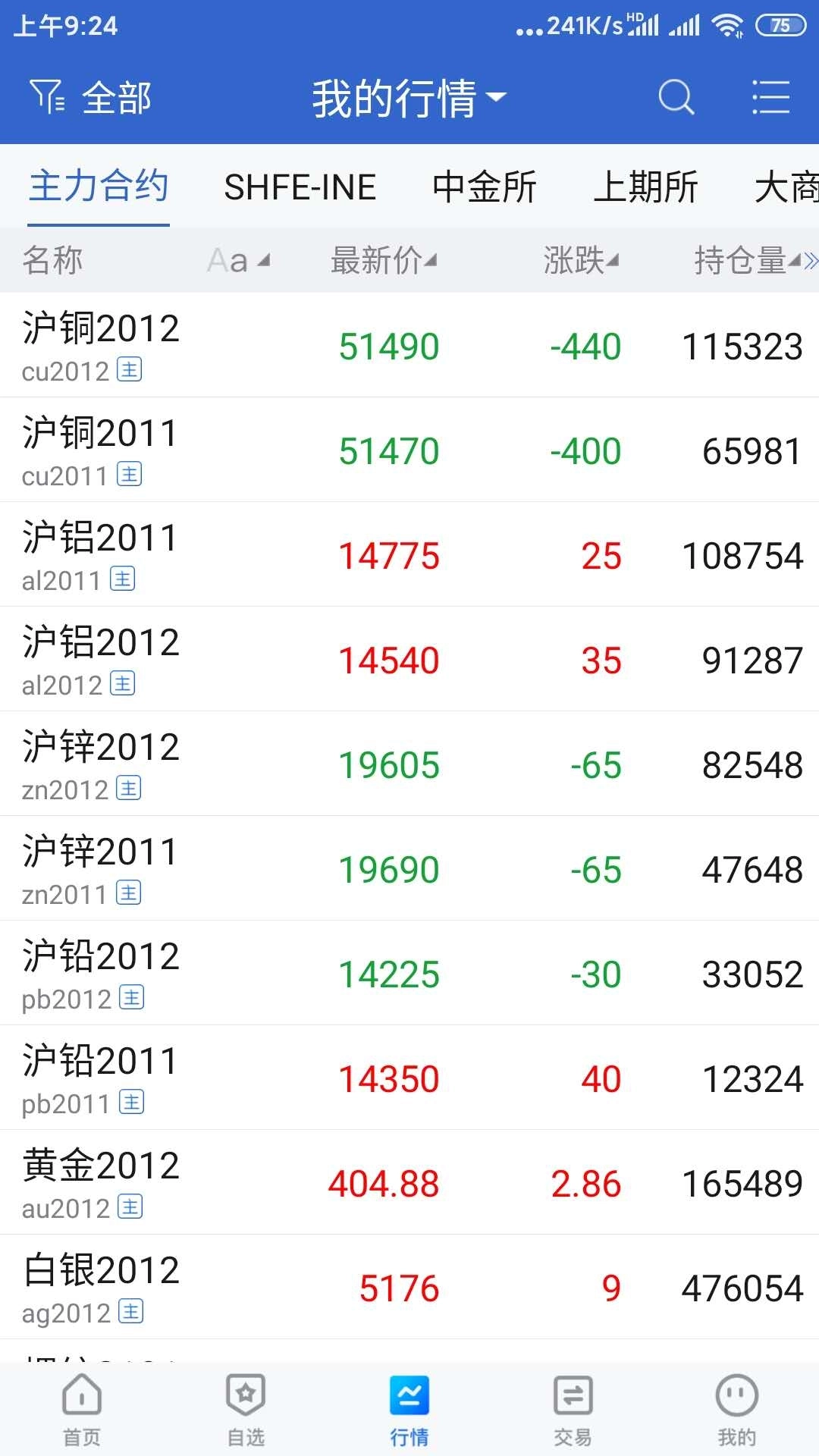Select the 上期所 exchange tab
The height and width of the screenshot is (1456, 819).
645,187
